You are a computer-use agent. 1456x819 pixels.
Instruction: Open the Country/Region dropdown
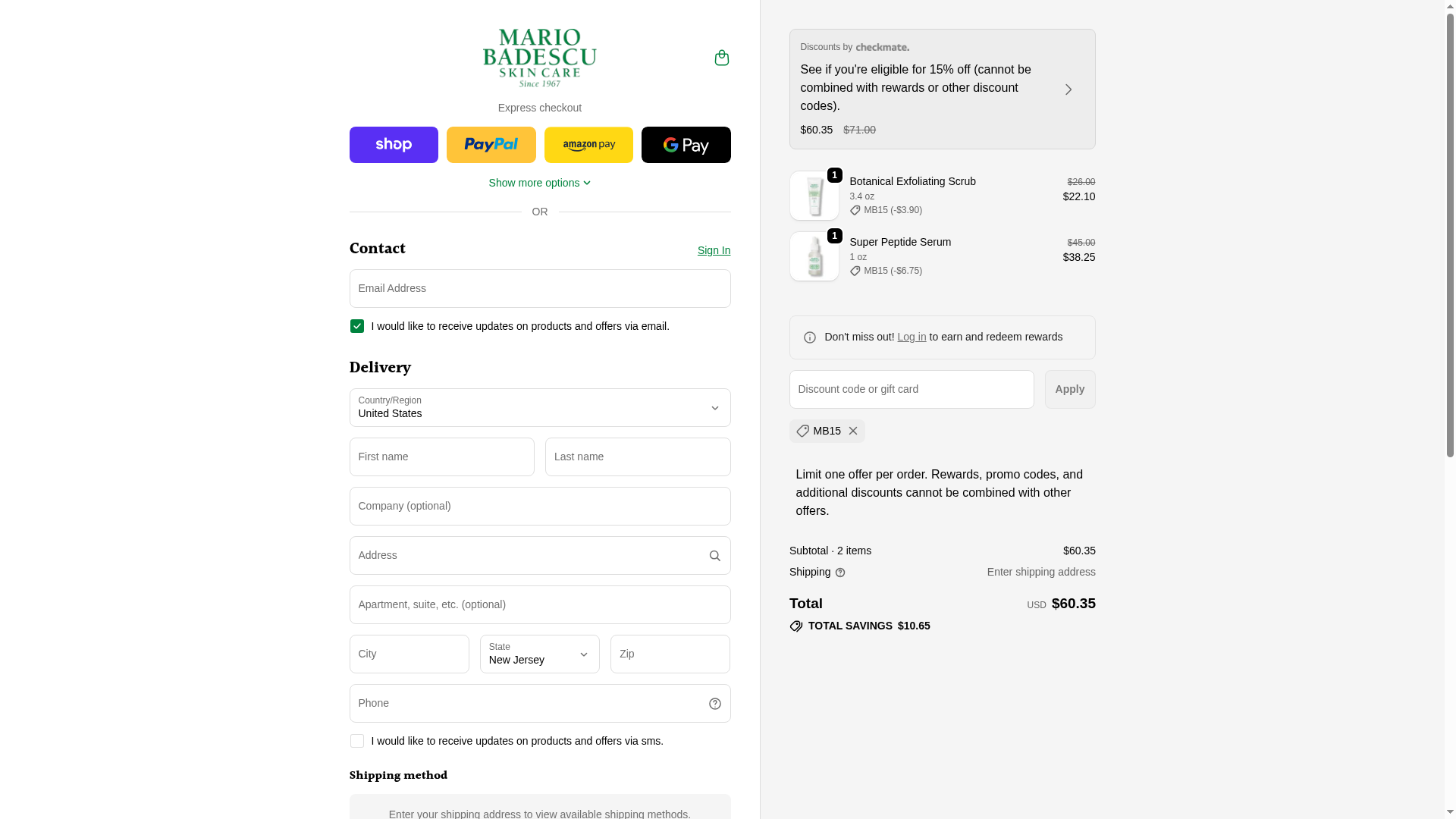(x=539, y=408)
